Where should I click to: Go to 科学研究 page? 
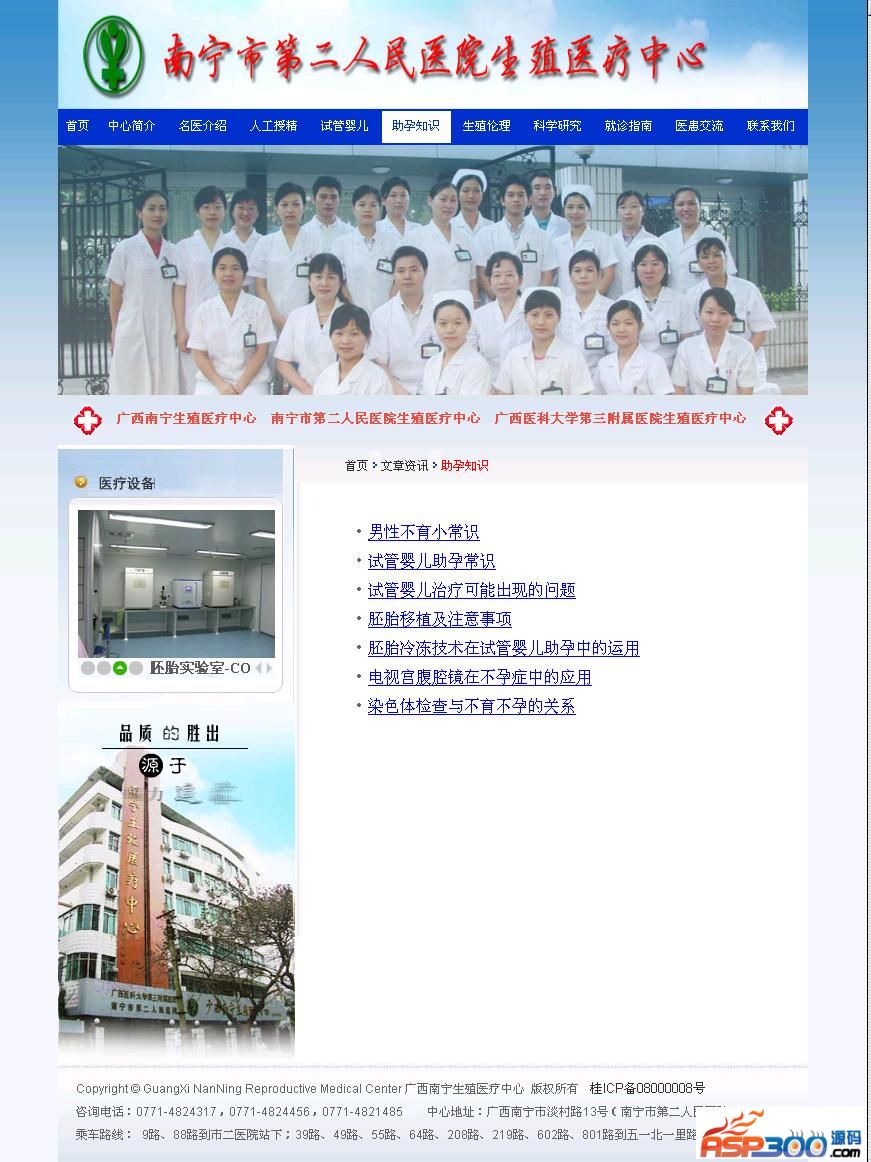[558, 126]
